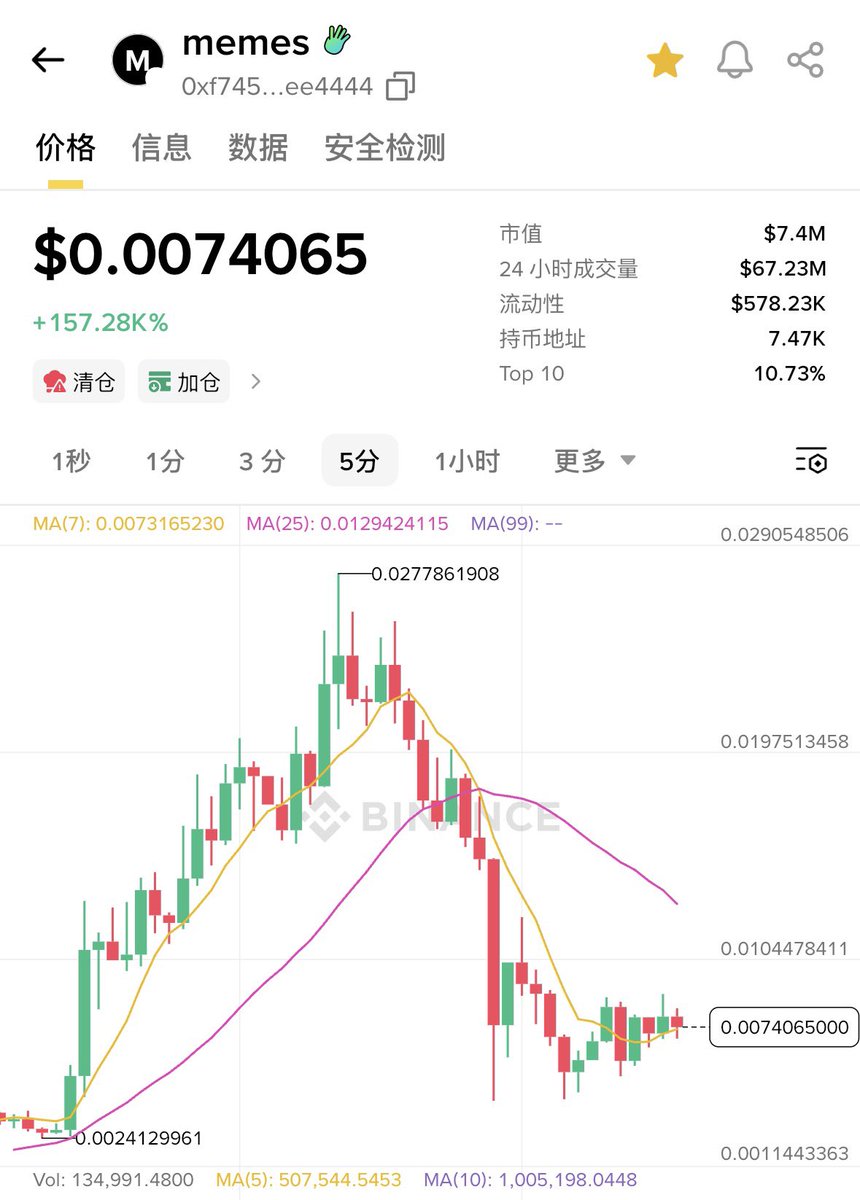The image size is (860, 1200).
Task: View the 安全检测 tab
Action: 385,148
